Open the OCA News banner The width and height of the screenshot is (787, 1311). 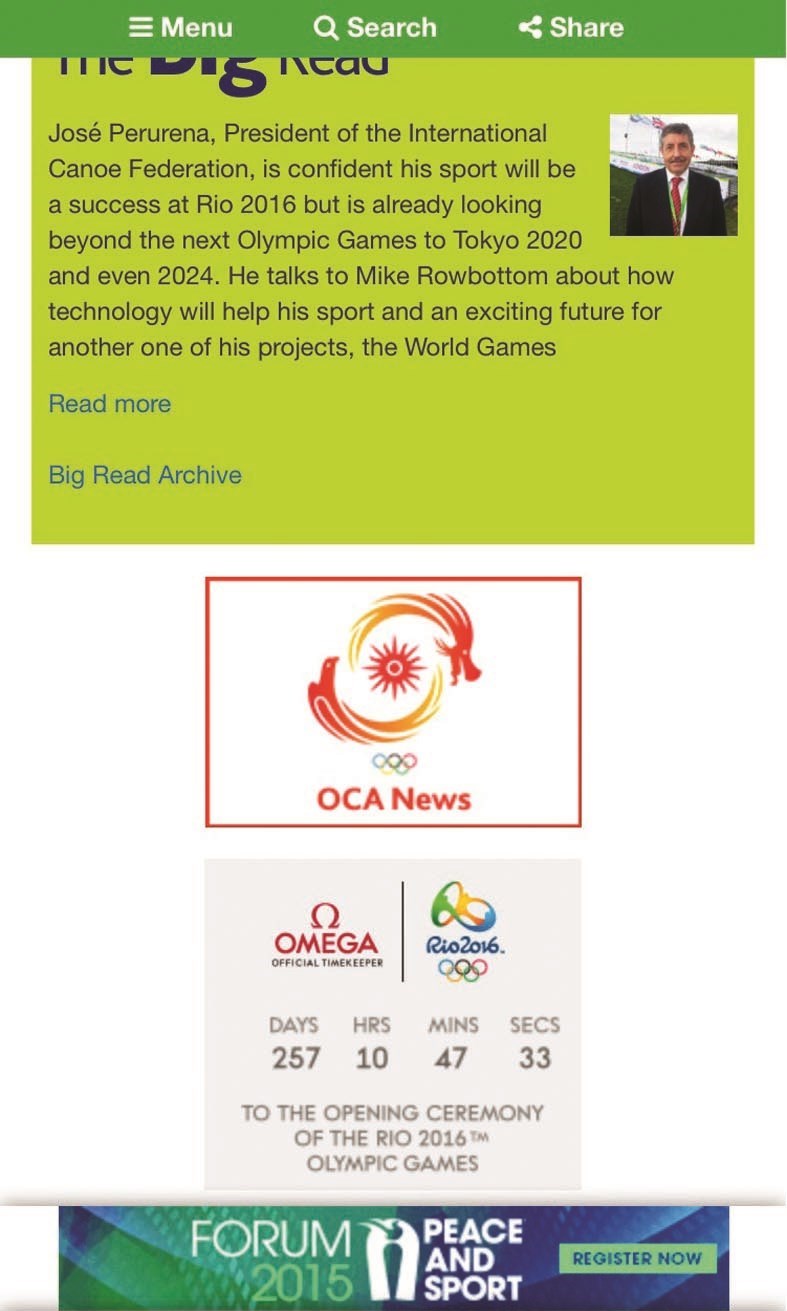pos(393,702)
